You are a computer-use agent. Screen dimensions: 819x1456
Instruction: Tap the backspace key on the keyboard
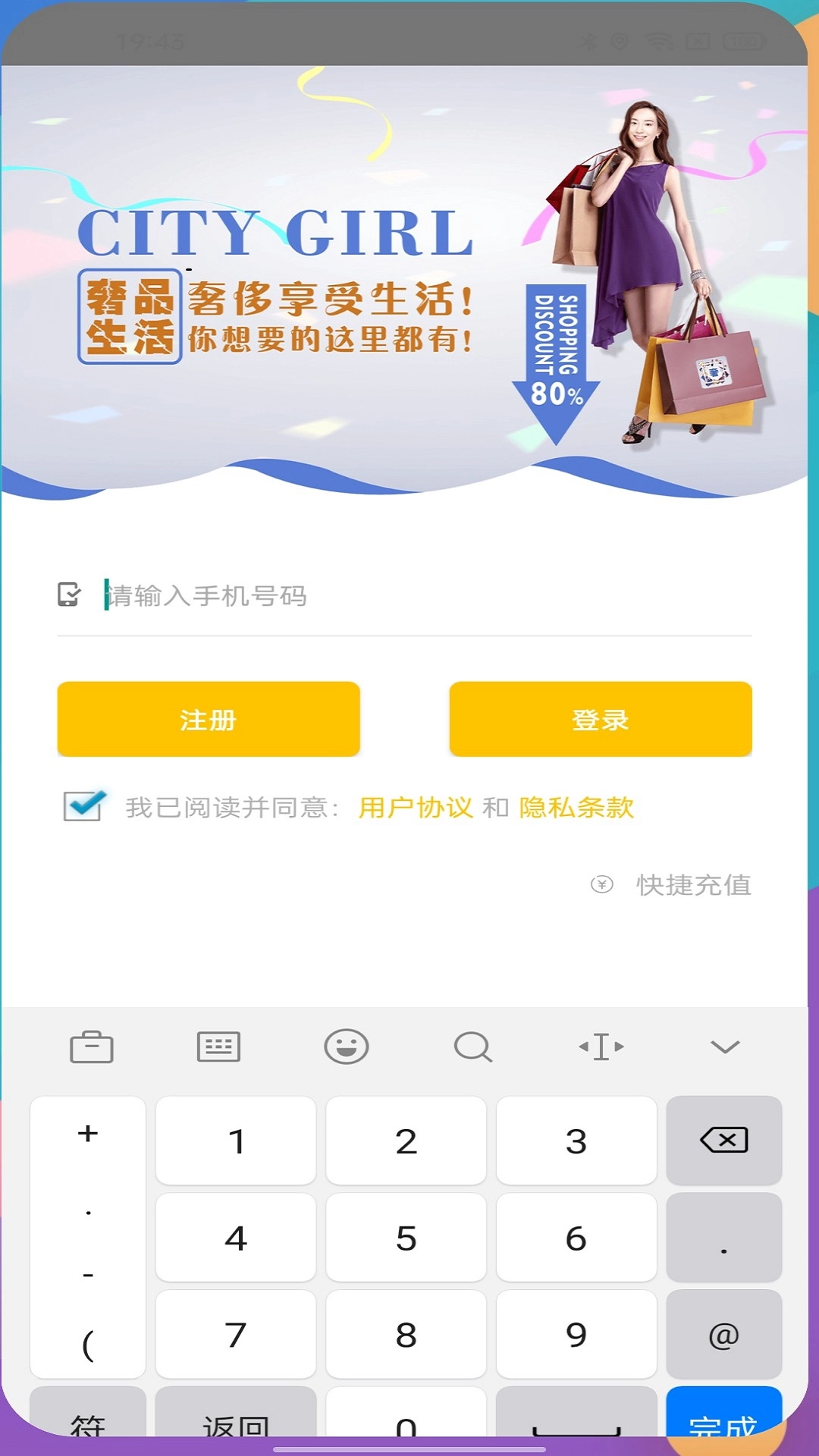(724, 1140)
